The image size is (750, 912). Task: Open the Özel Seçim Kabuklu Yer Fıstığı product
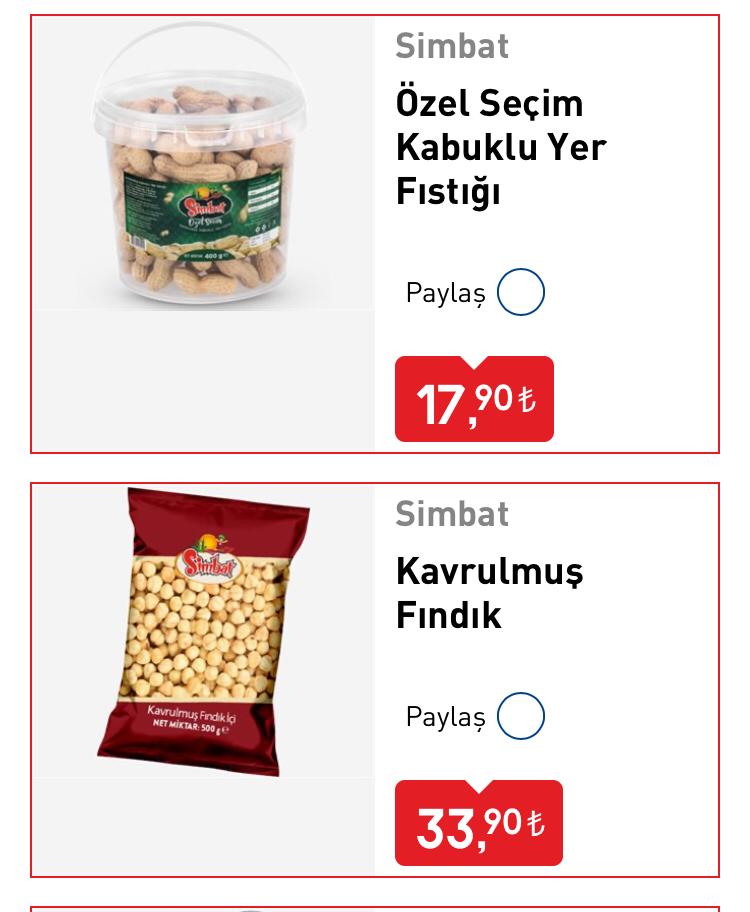(500, 147)
